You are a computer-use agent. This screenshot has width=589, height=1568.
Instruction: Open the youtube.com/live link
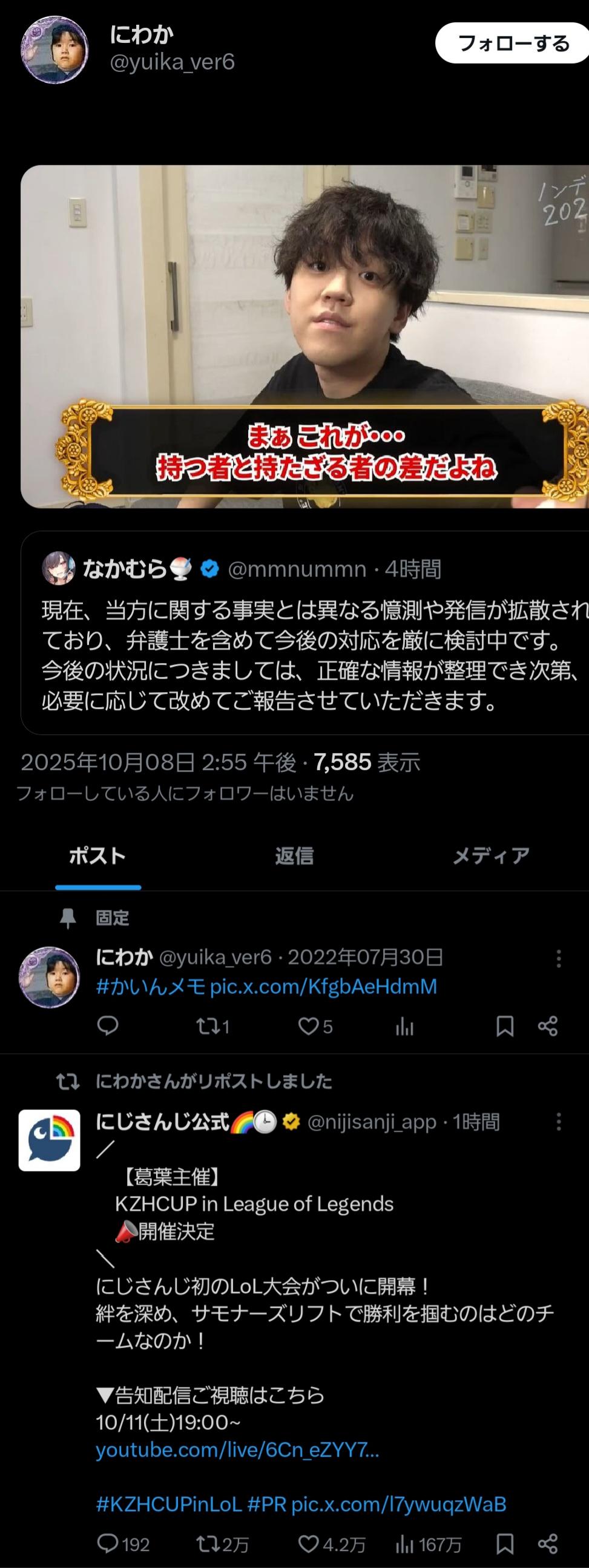click(237, 1451)
